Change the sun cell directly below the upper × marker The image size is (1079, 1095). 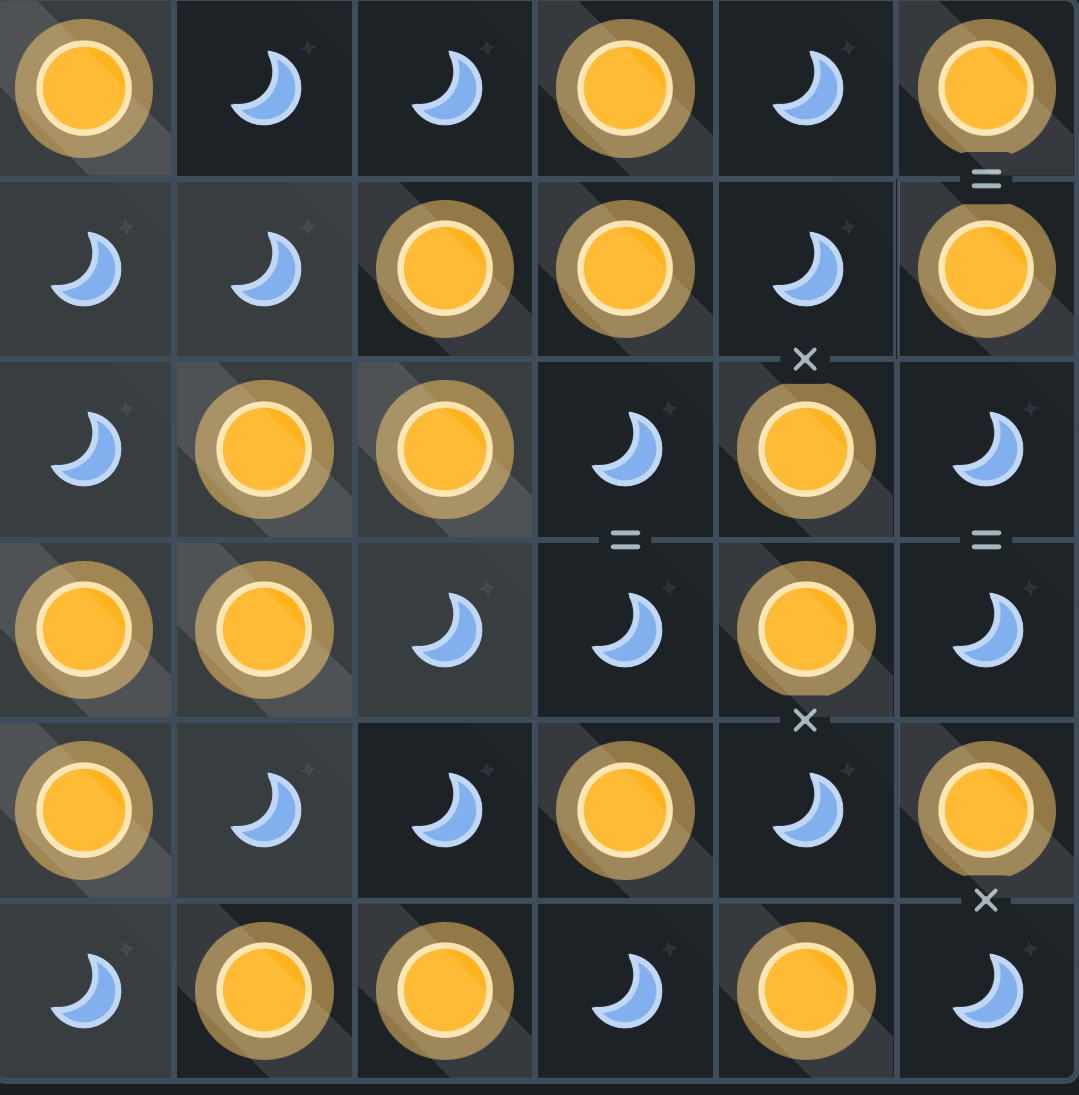point(806,449)
